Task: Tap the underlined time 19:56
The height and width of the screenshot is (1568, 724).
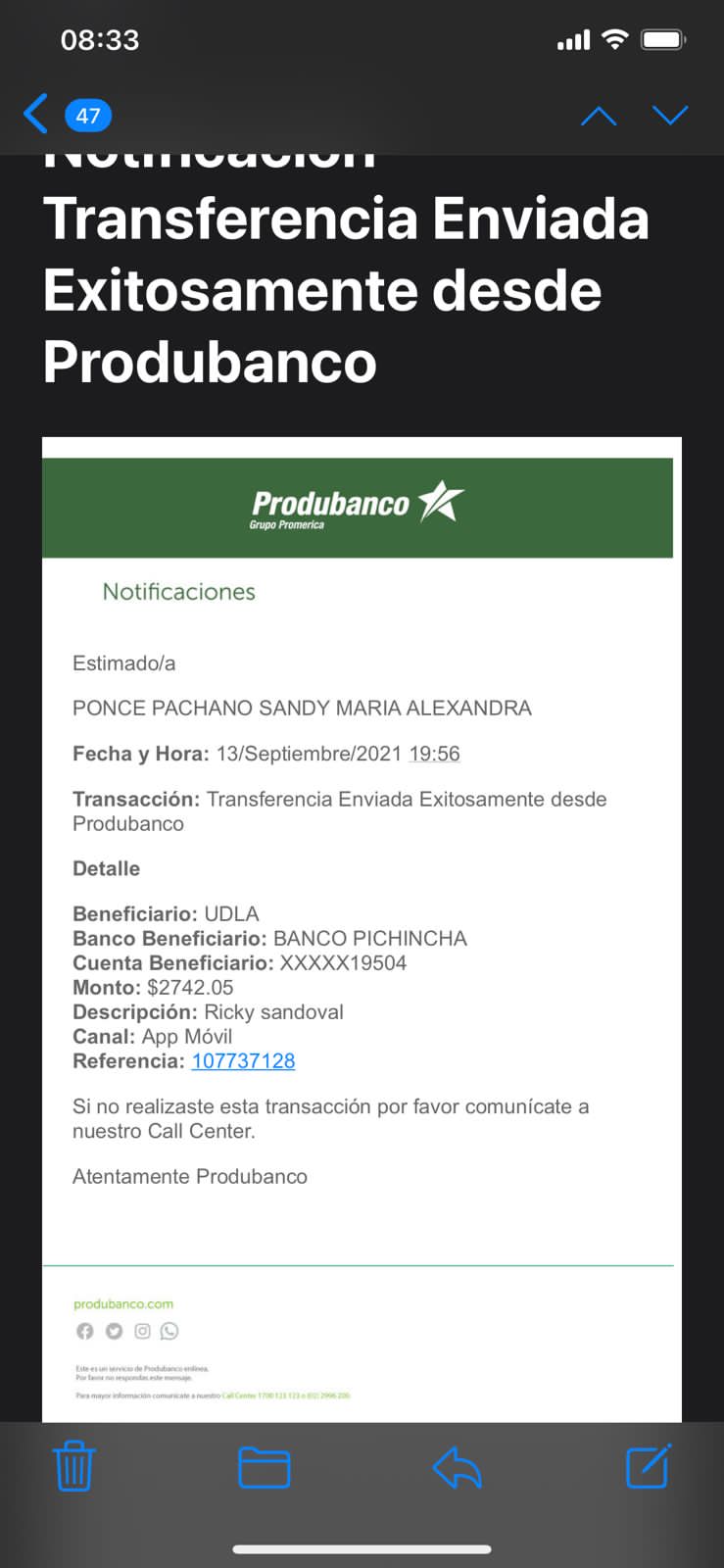Action: (x=434, y=754)
